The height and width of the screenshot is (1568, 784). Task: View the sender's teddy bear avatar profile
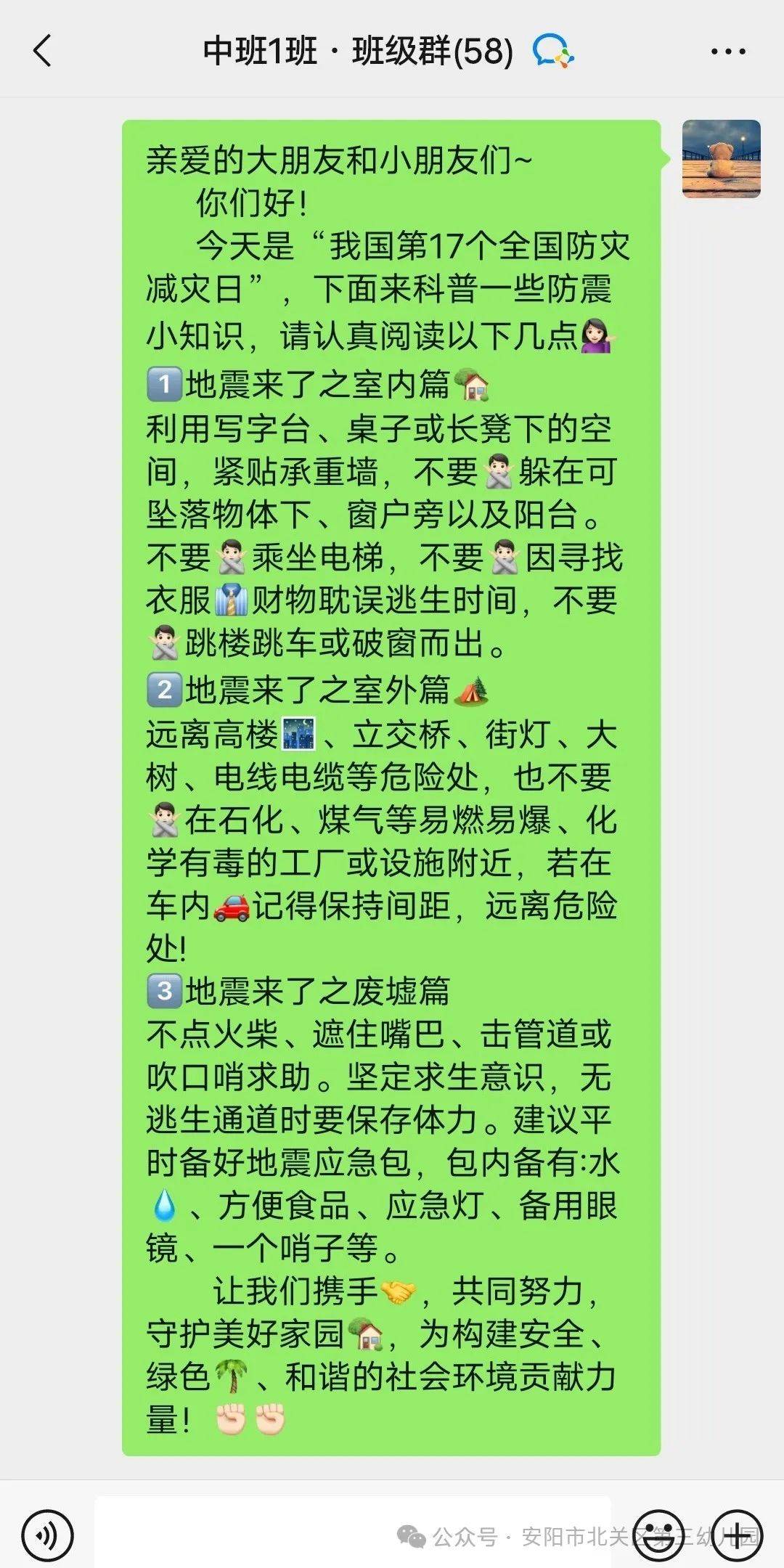click(721, 159)
